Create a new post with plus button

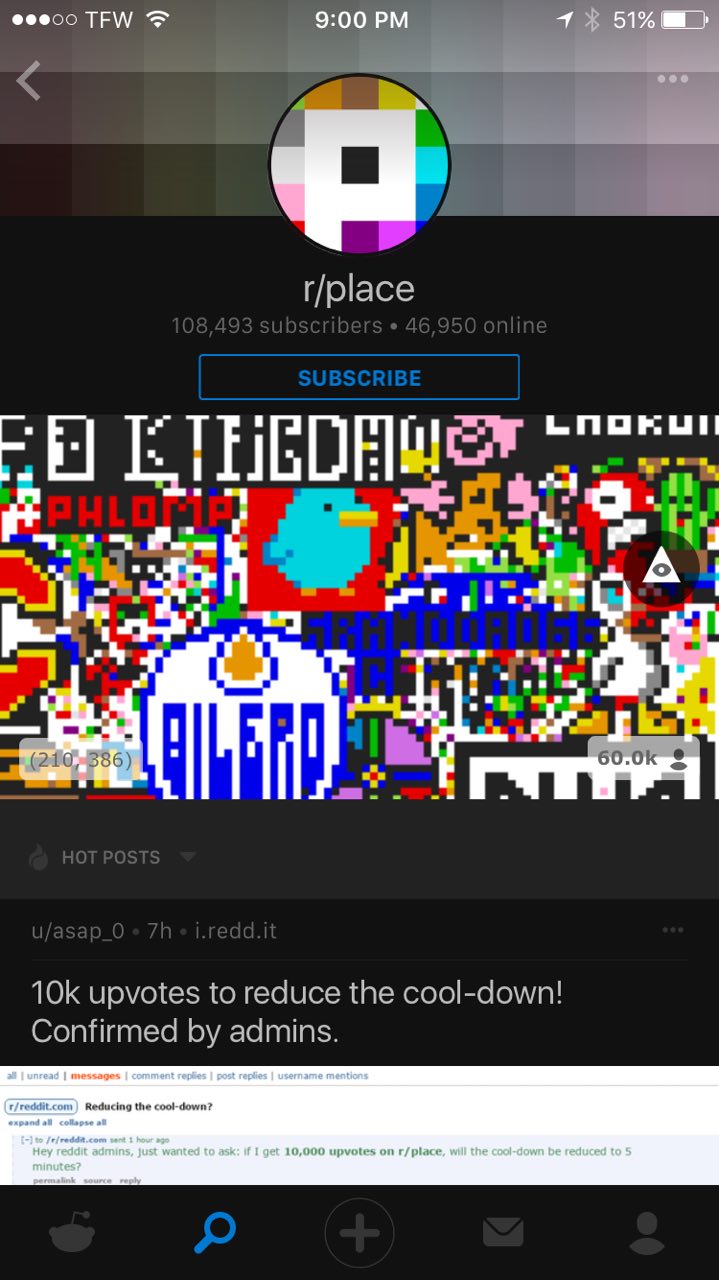coord(359,1233)
